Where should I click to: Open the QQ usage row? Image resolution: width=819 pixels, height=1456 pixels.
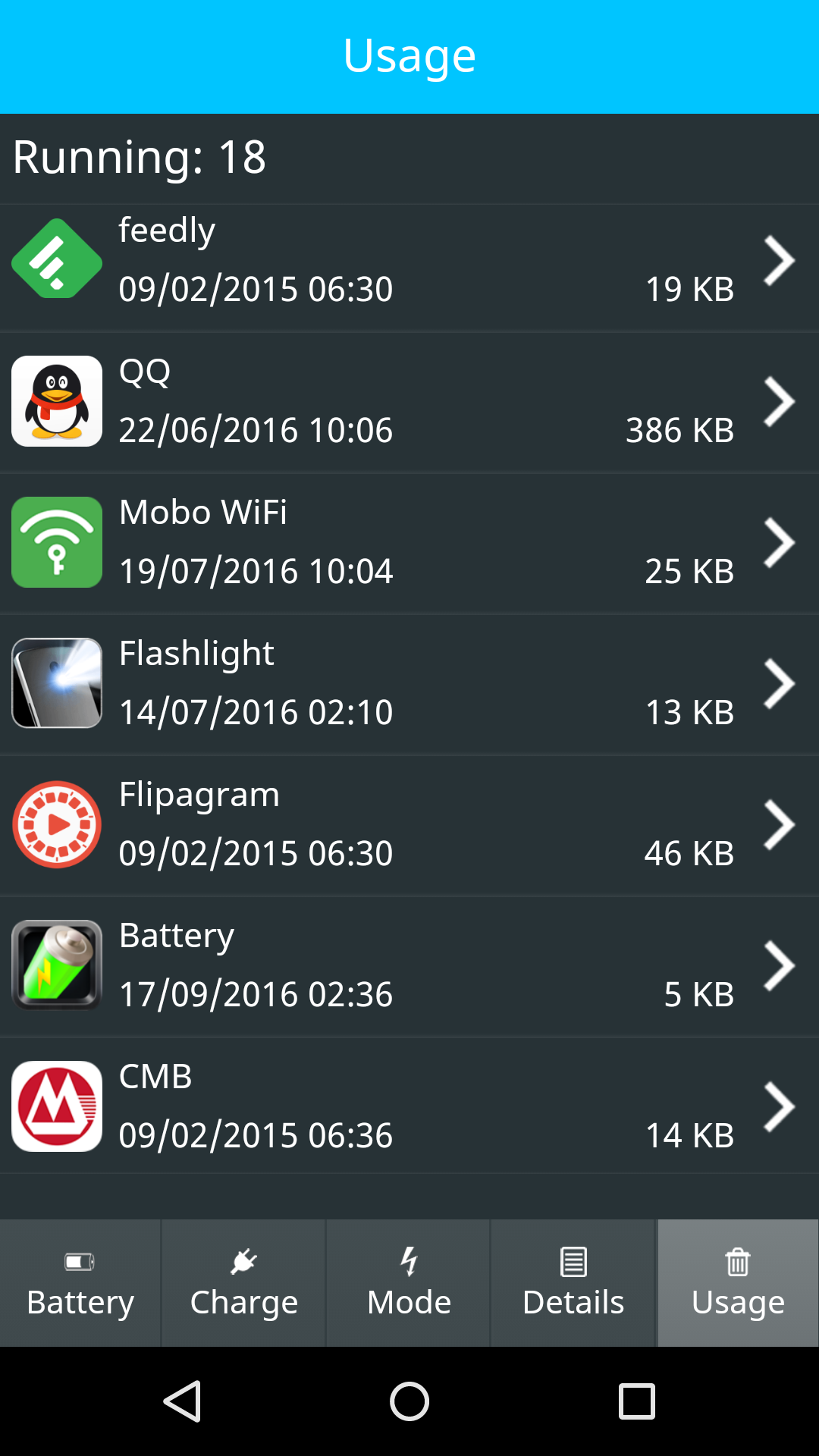[409, 402]
